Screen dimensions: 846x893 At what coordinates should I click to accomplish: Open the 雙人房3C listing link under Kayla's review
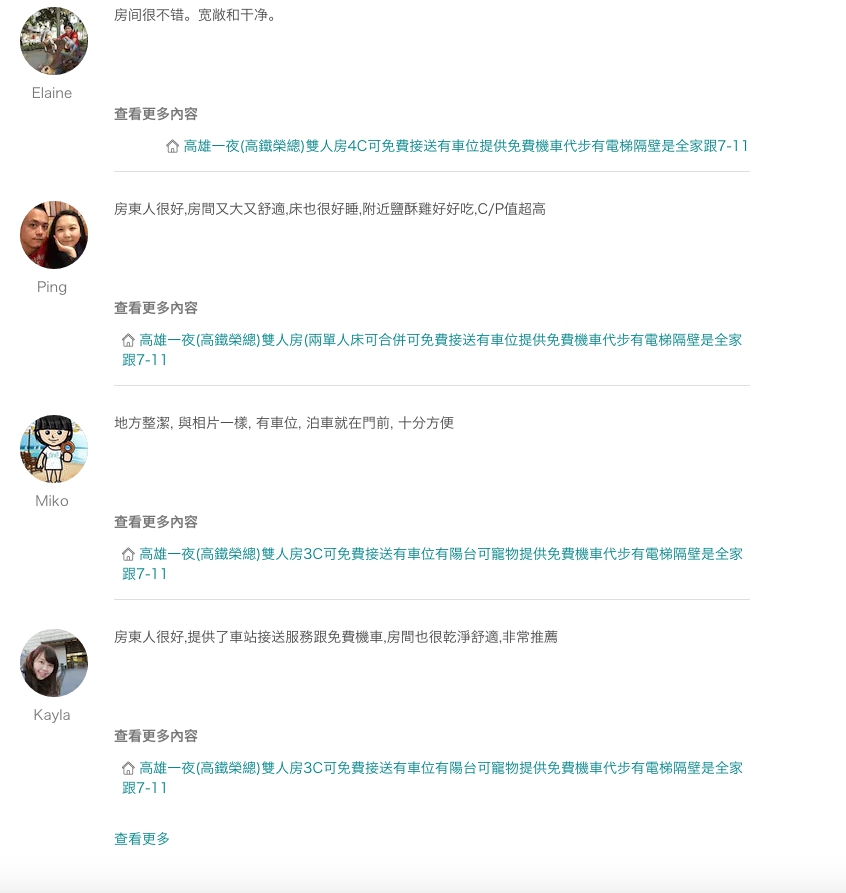[x=440, y=768]
